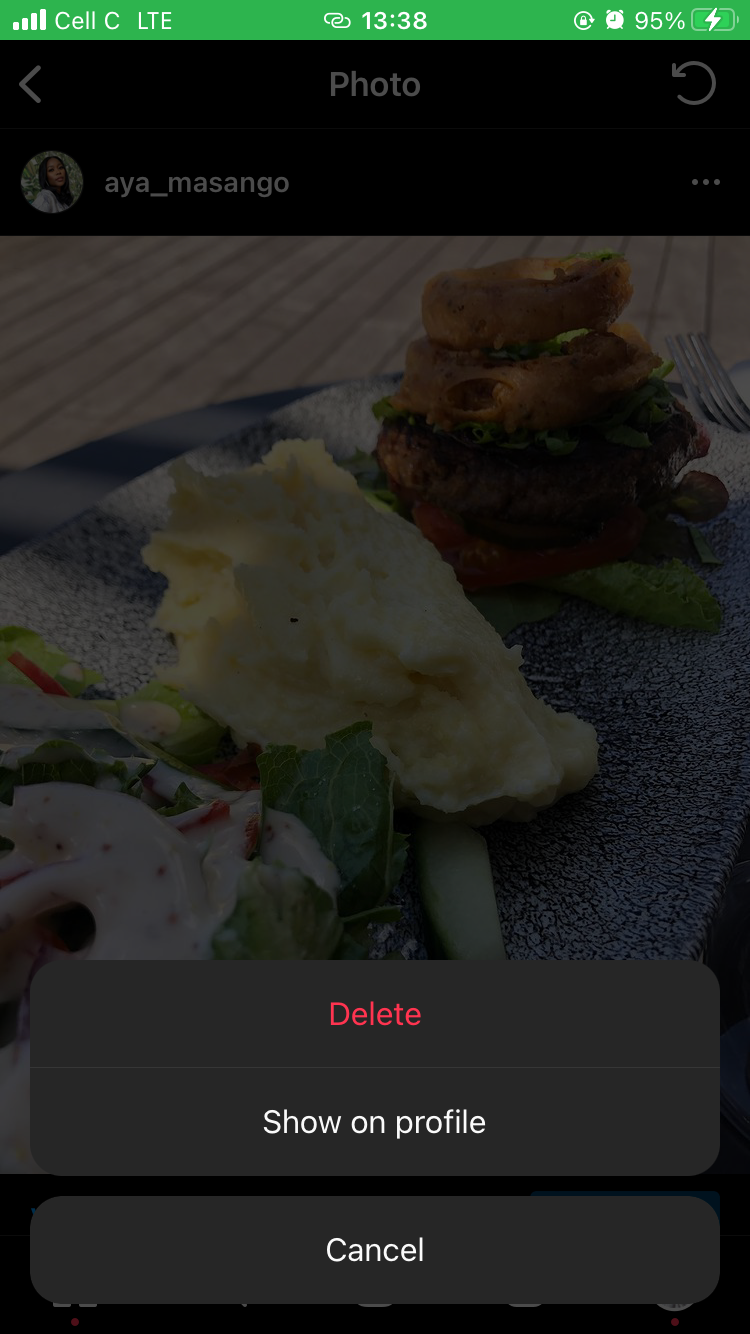Choose Delete from the action sheet
Viewport: 750px width, 1334px height.
(375, 1013)
